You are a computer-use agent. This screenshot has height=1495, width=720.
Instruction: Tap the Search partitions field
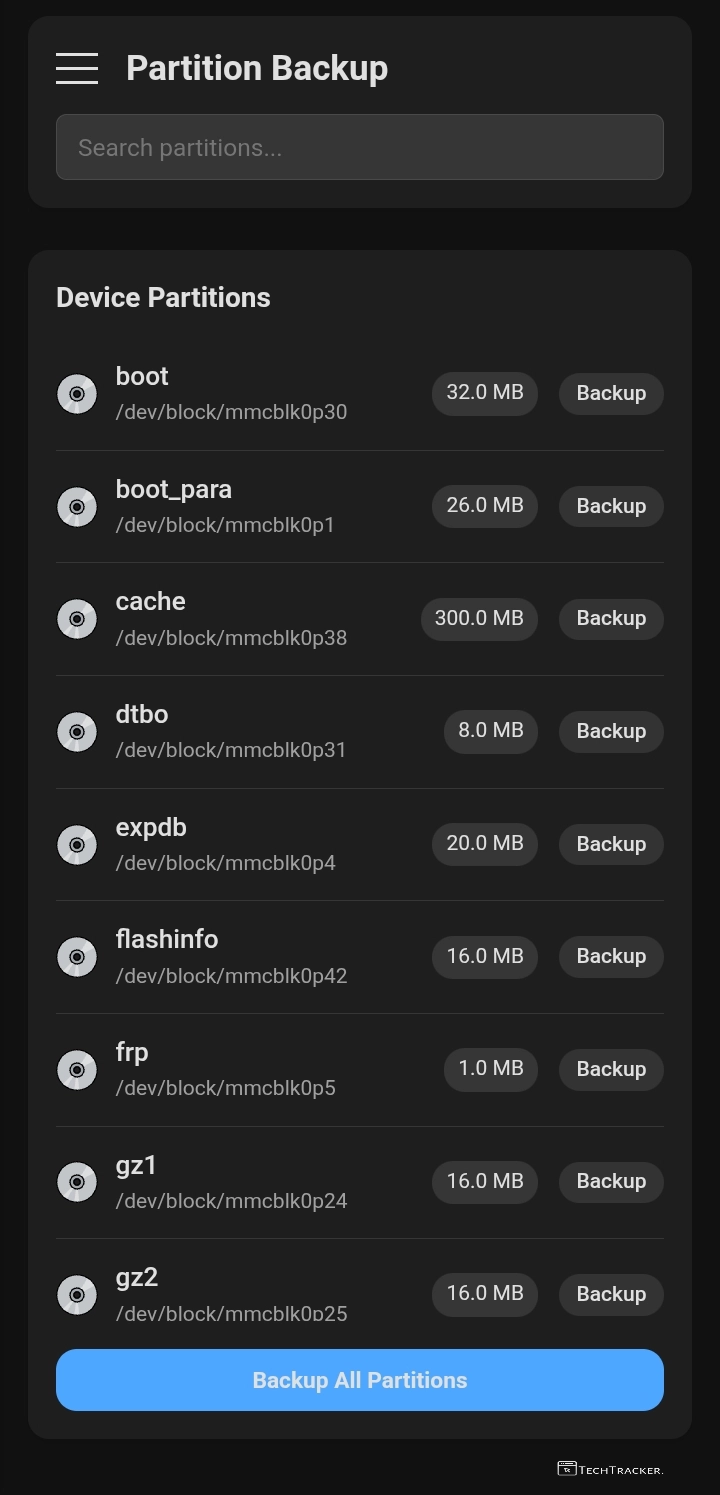(x=360, y=147)
